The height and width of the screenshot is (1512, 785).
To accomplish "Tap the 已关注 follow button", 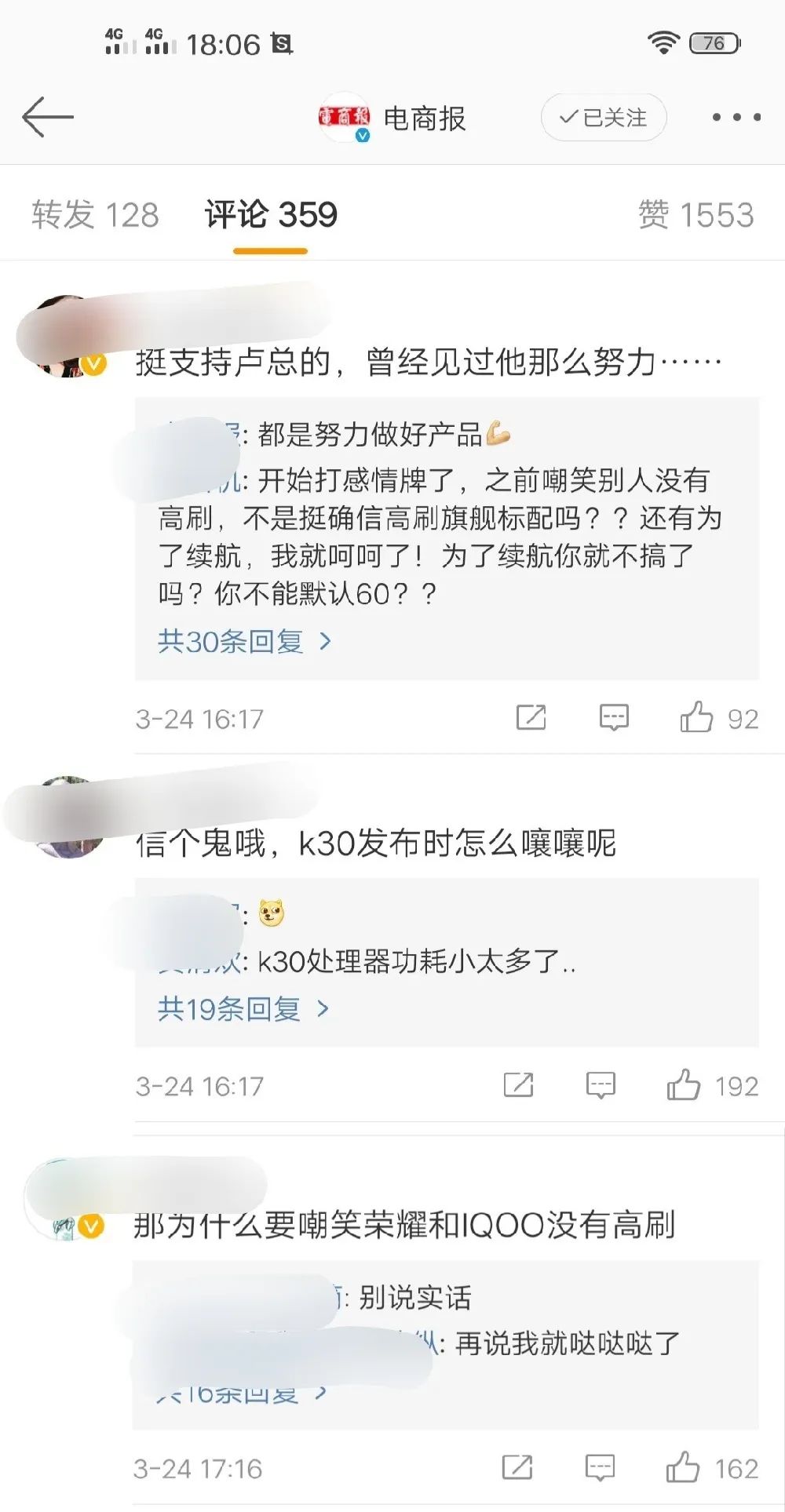I will [x=603, y=118].
